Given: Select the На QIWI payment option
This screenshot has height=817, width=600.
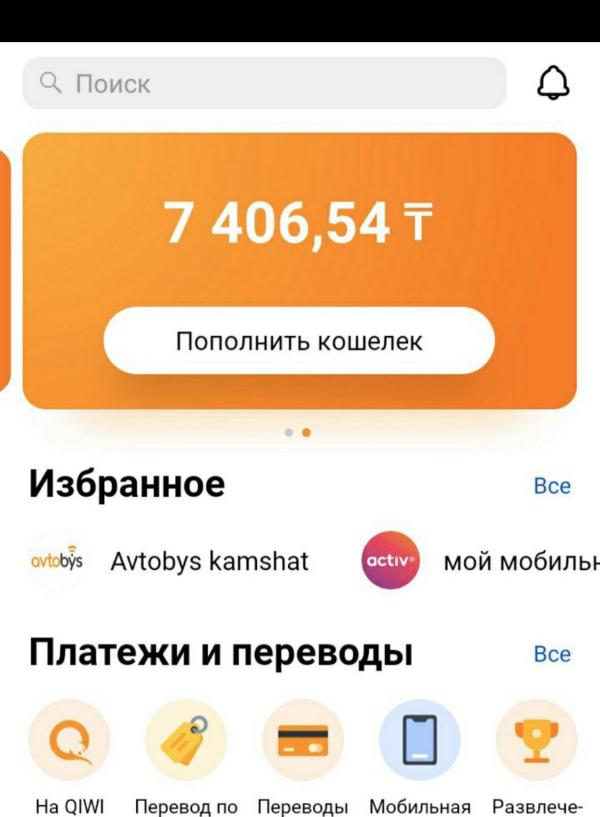Looking at the screenshot, I should tap(69, 758).
